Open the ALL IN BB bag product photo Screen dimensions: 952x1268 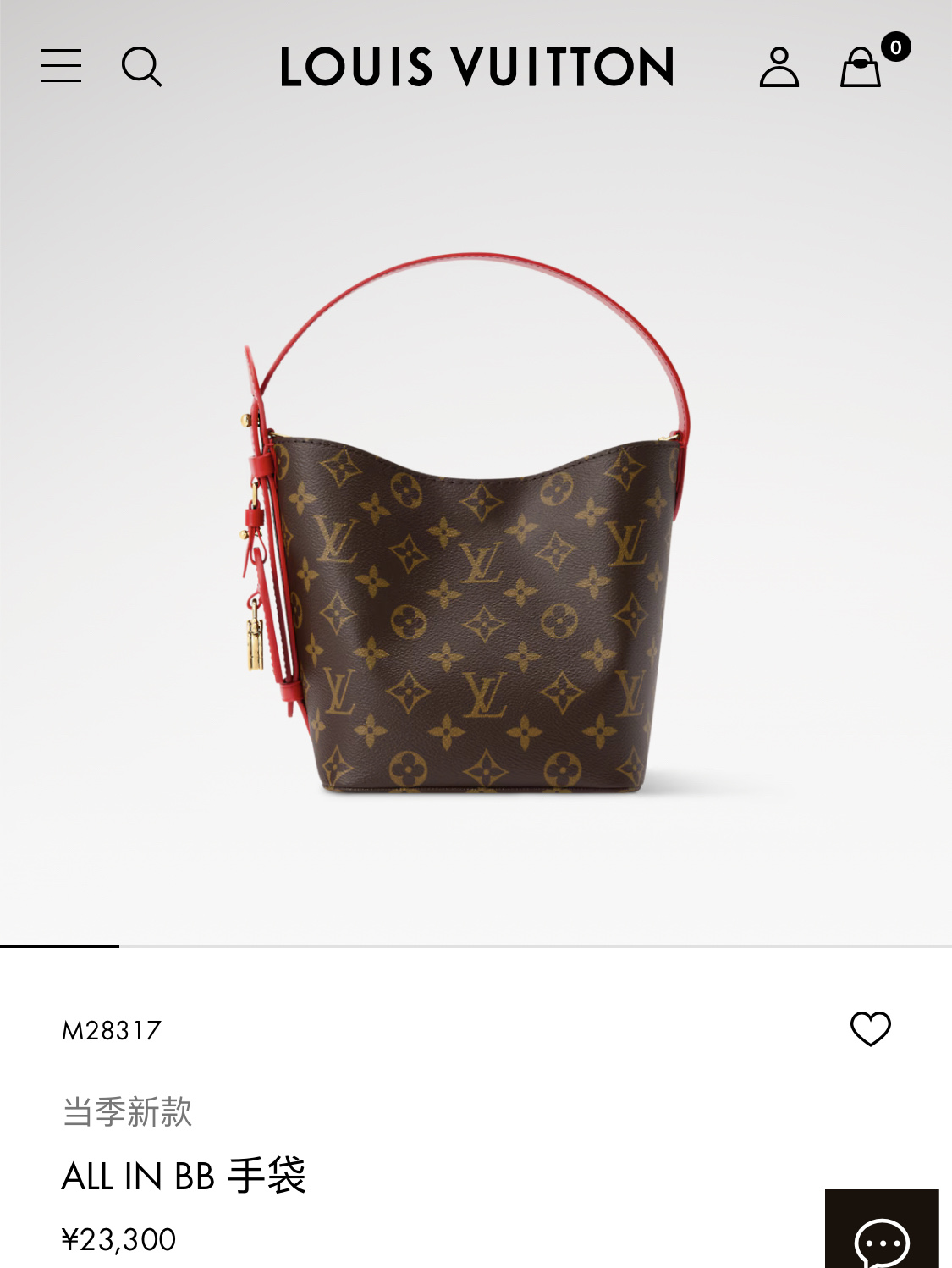click(465, 522)
